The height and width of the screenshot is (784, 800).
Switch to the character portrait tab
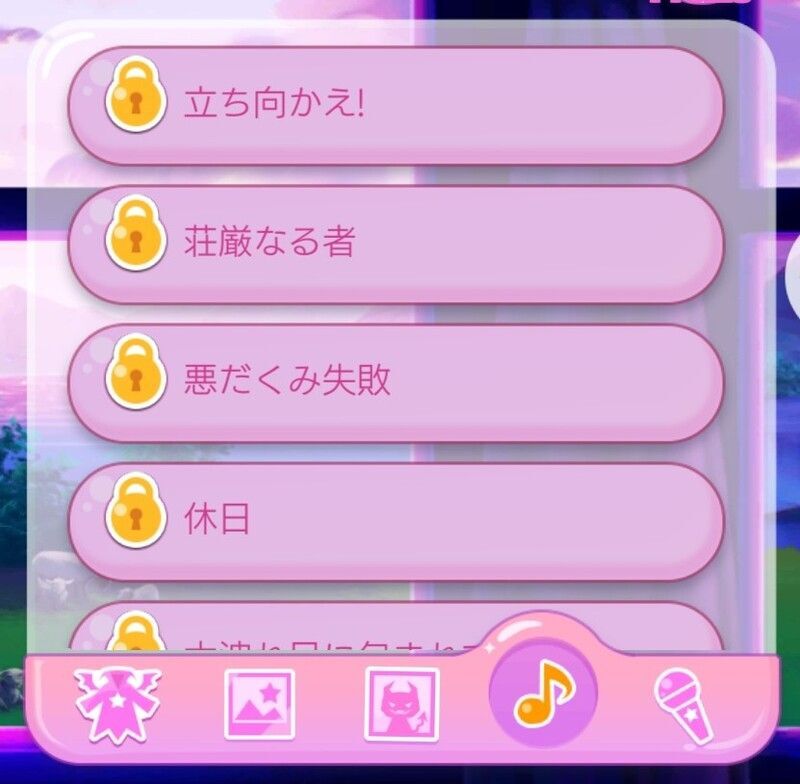402,703
